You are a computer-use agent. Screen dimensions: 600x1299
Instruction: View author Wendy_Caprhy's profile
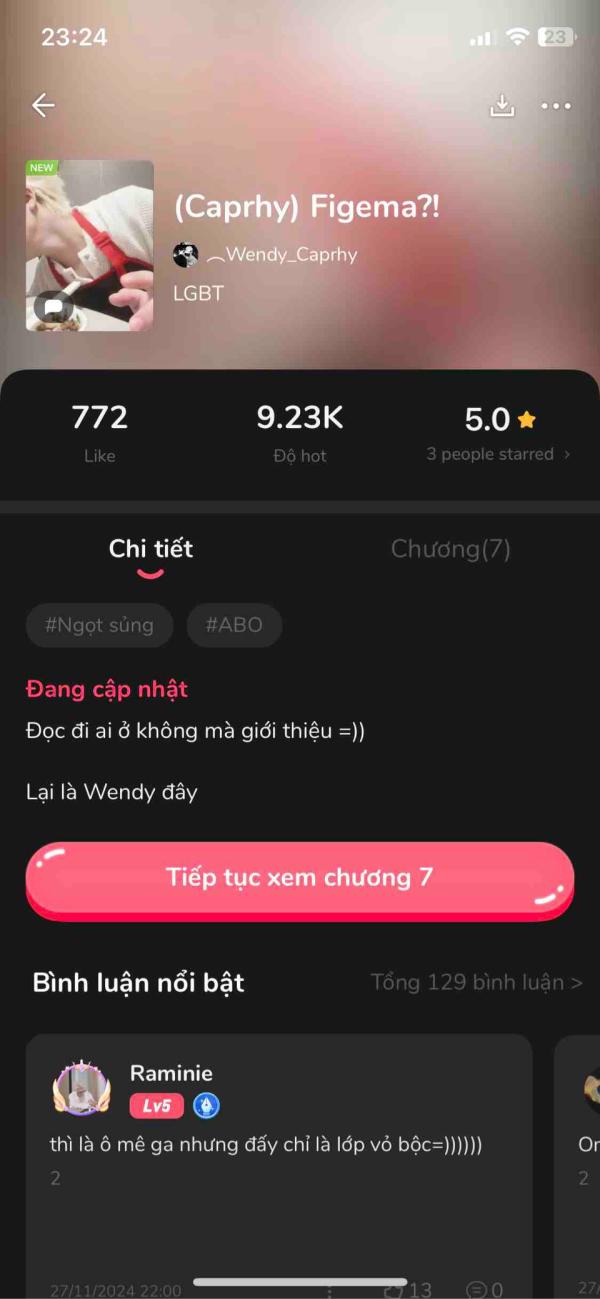[x=266, y=255]
